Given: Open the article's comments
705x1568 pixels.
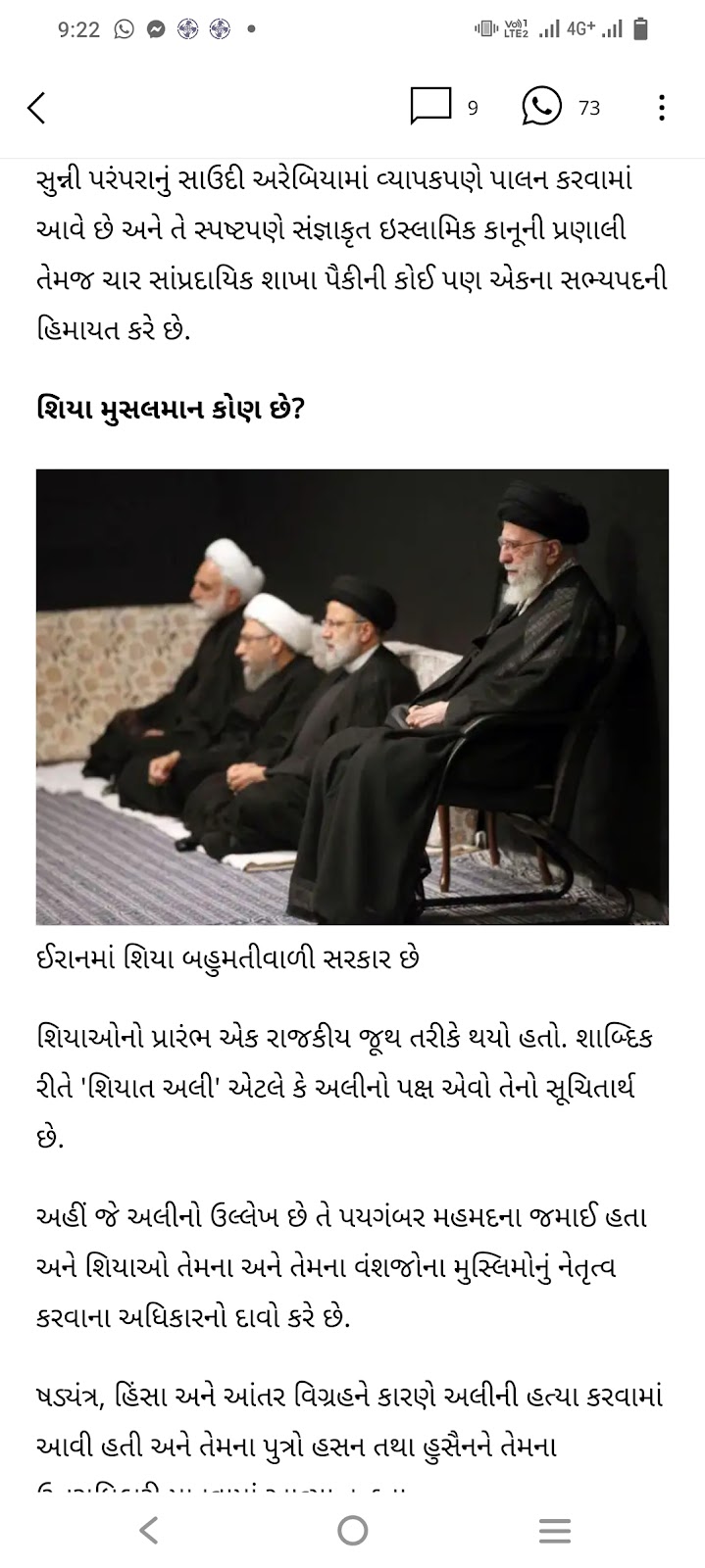Looking at the screenshot, I should pyautogui.click(x=431, y=107).
